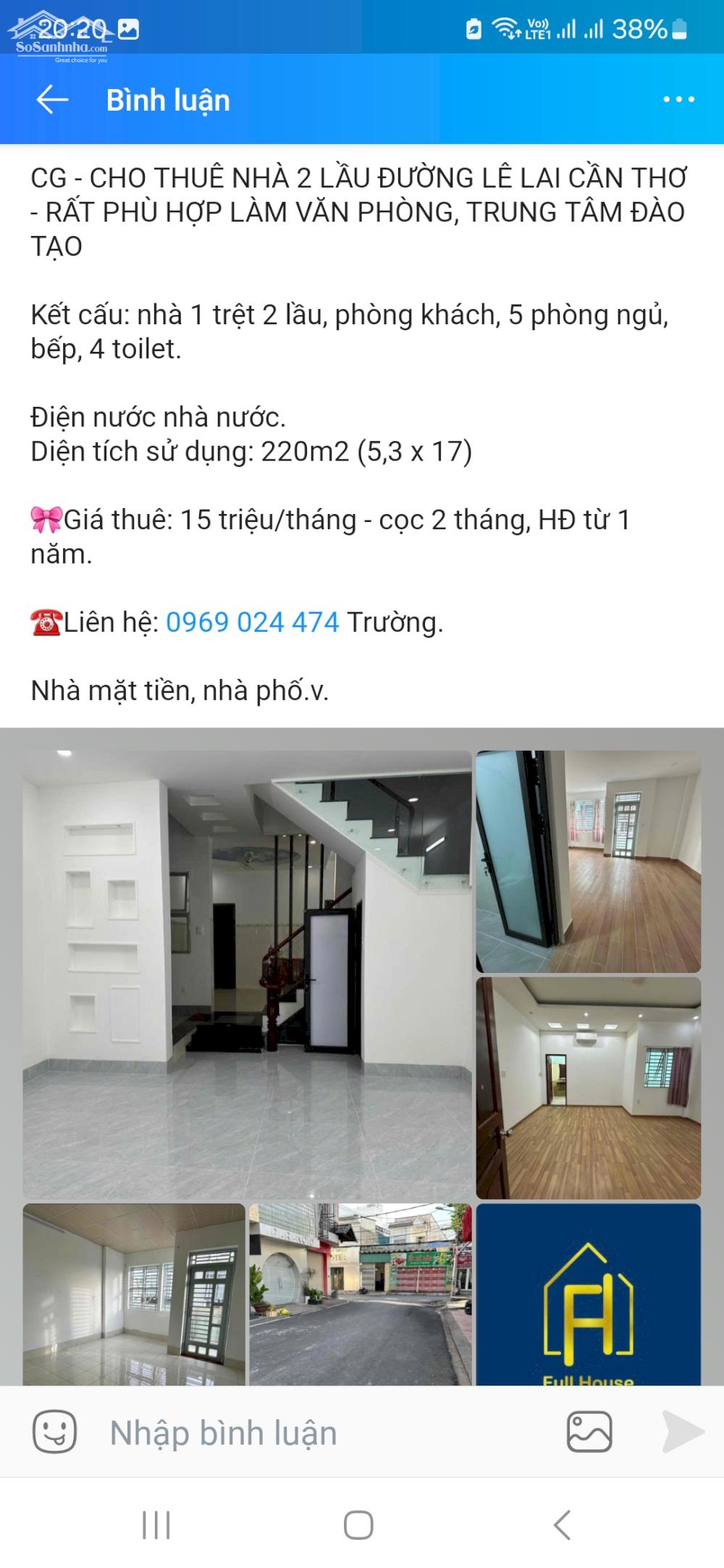
Task: Tap the battery indicator in status bar
Action: coord(677,29)
